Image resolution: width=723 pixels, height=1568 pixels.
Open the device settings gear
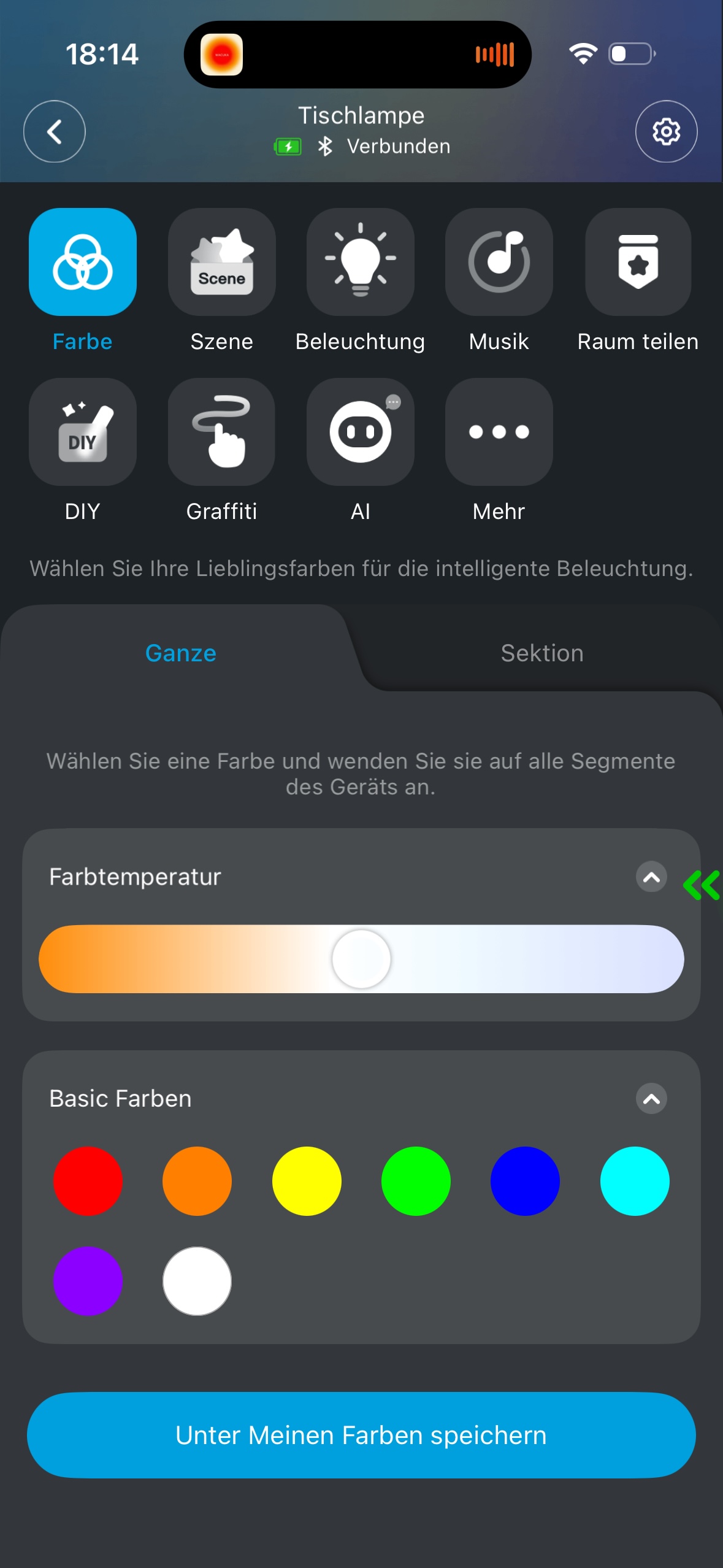point(666,131)
